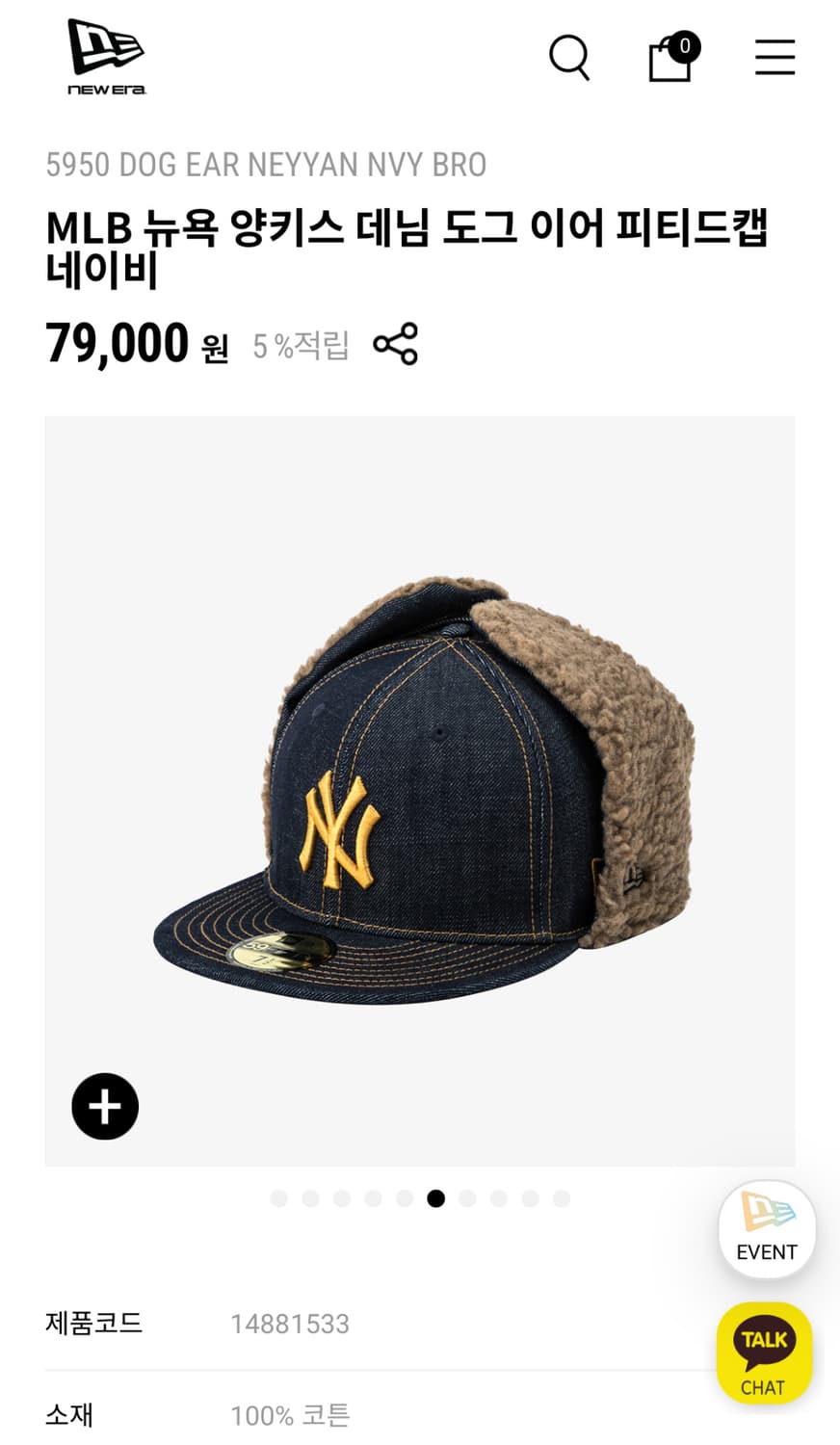
Task: Click the product code 14881533
Action: tap(289, 1324)
